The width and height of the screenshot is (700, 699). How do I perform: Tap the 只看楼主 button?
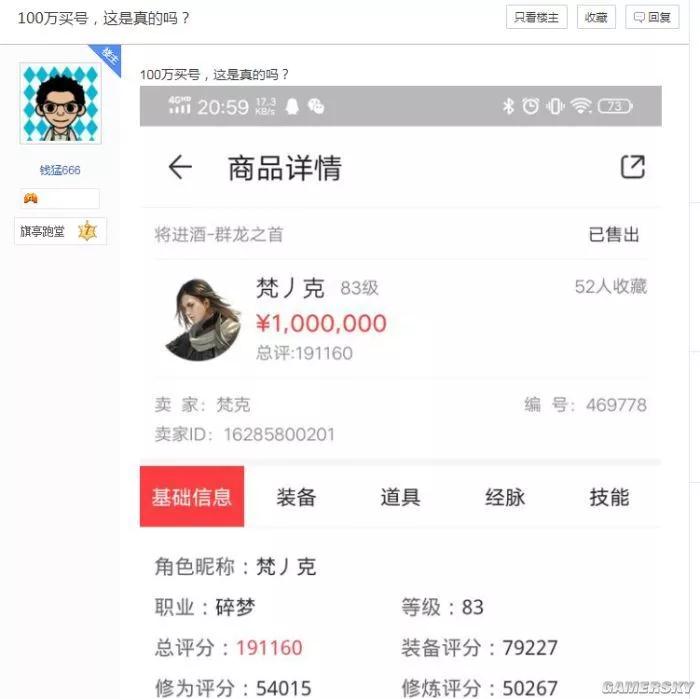(537, 17)
